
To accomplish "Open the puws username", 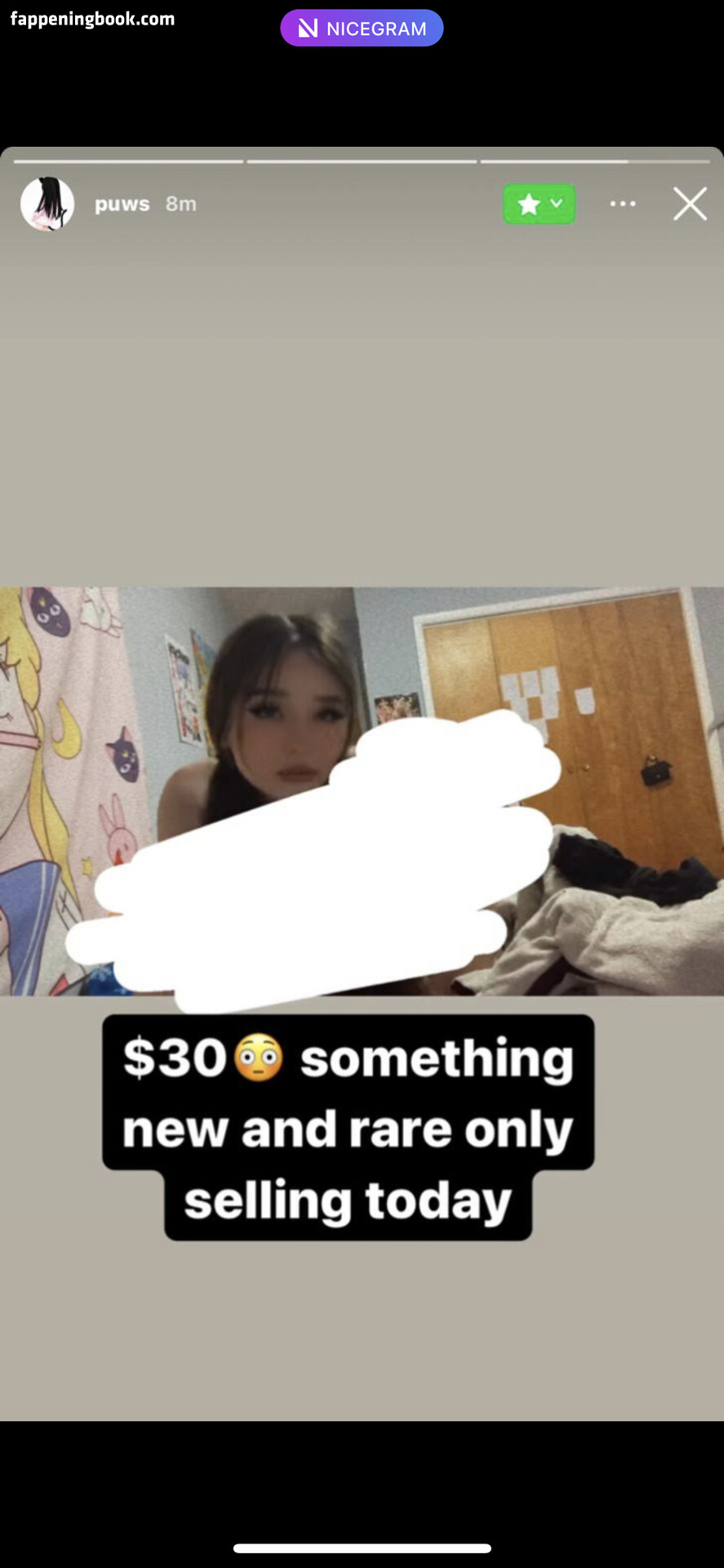I will click(122, 204).
